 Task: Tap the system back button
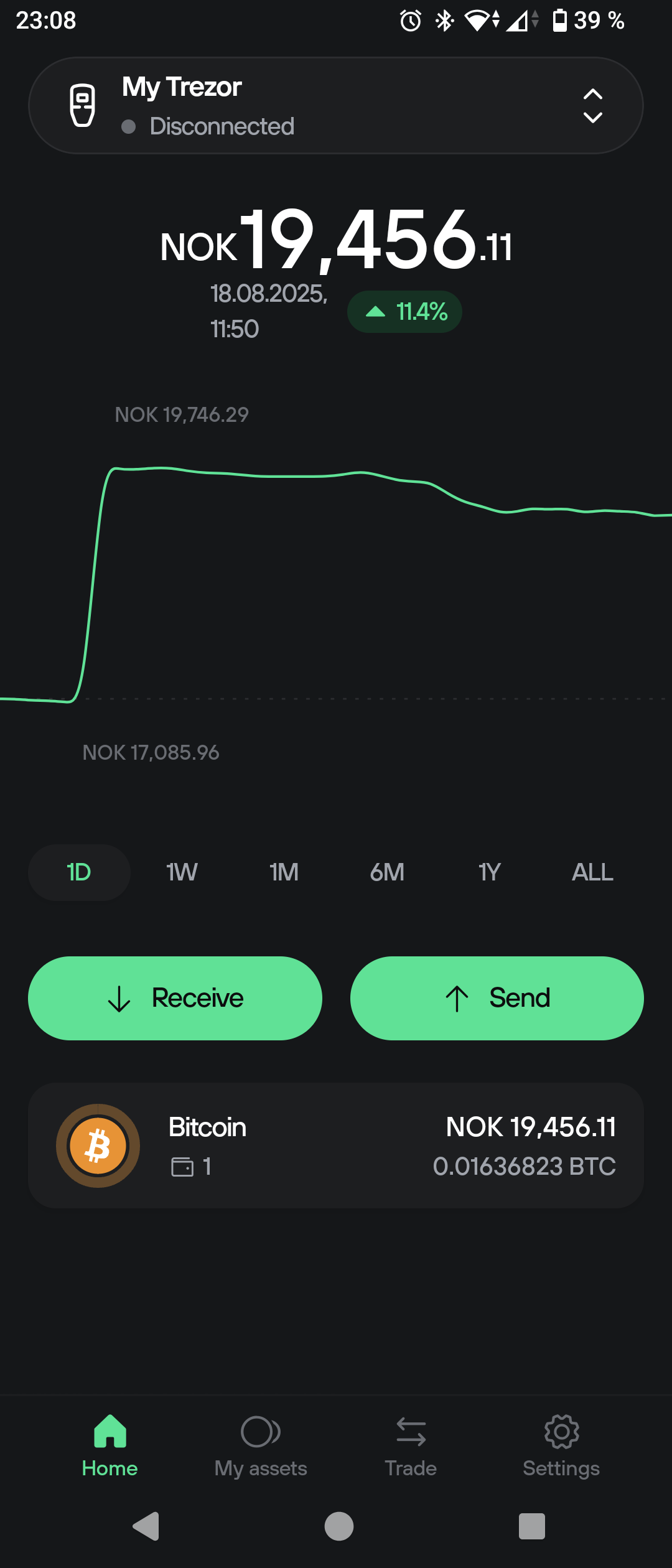[147, 1526]
